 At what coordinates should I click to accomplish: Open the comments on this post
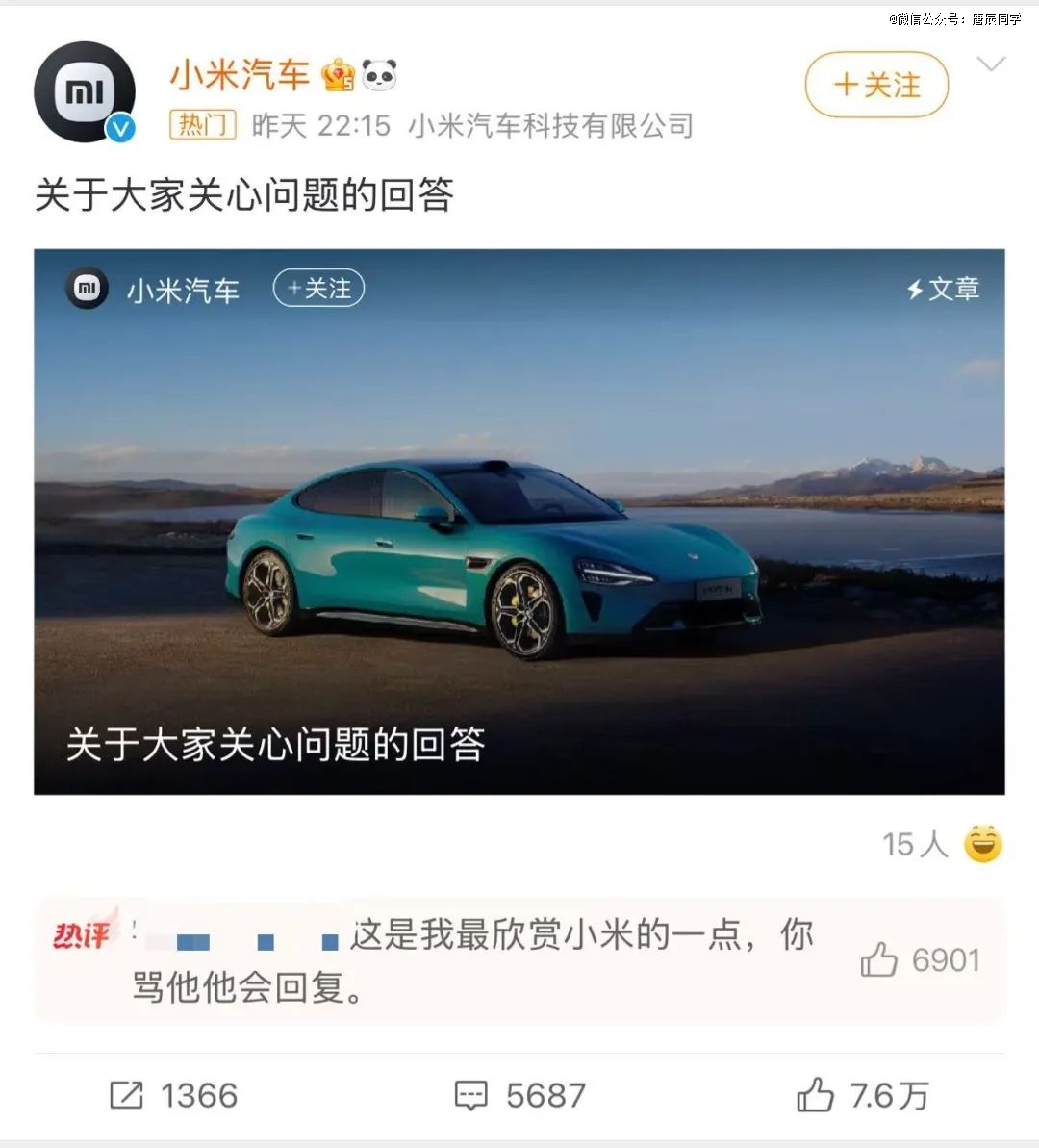(519, 1095)
